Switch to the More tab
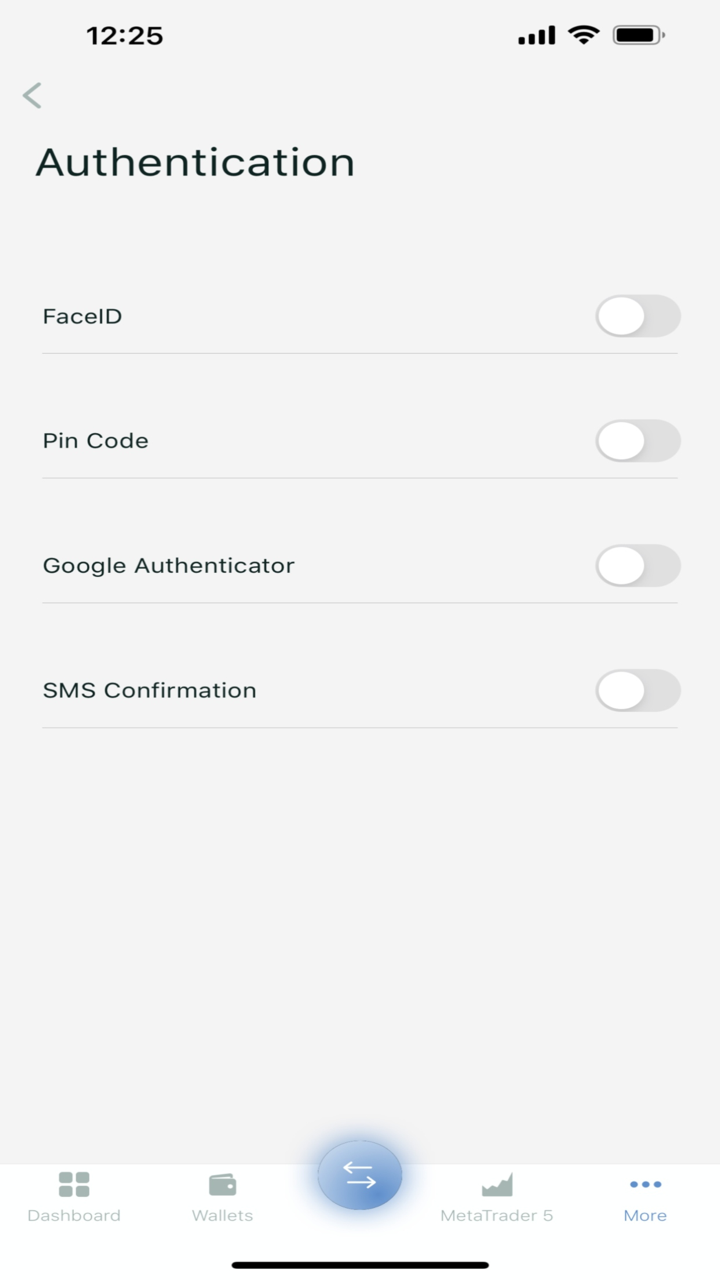Image resolution: width=720 pixels, height=1280 pixels. [645, 1196]
